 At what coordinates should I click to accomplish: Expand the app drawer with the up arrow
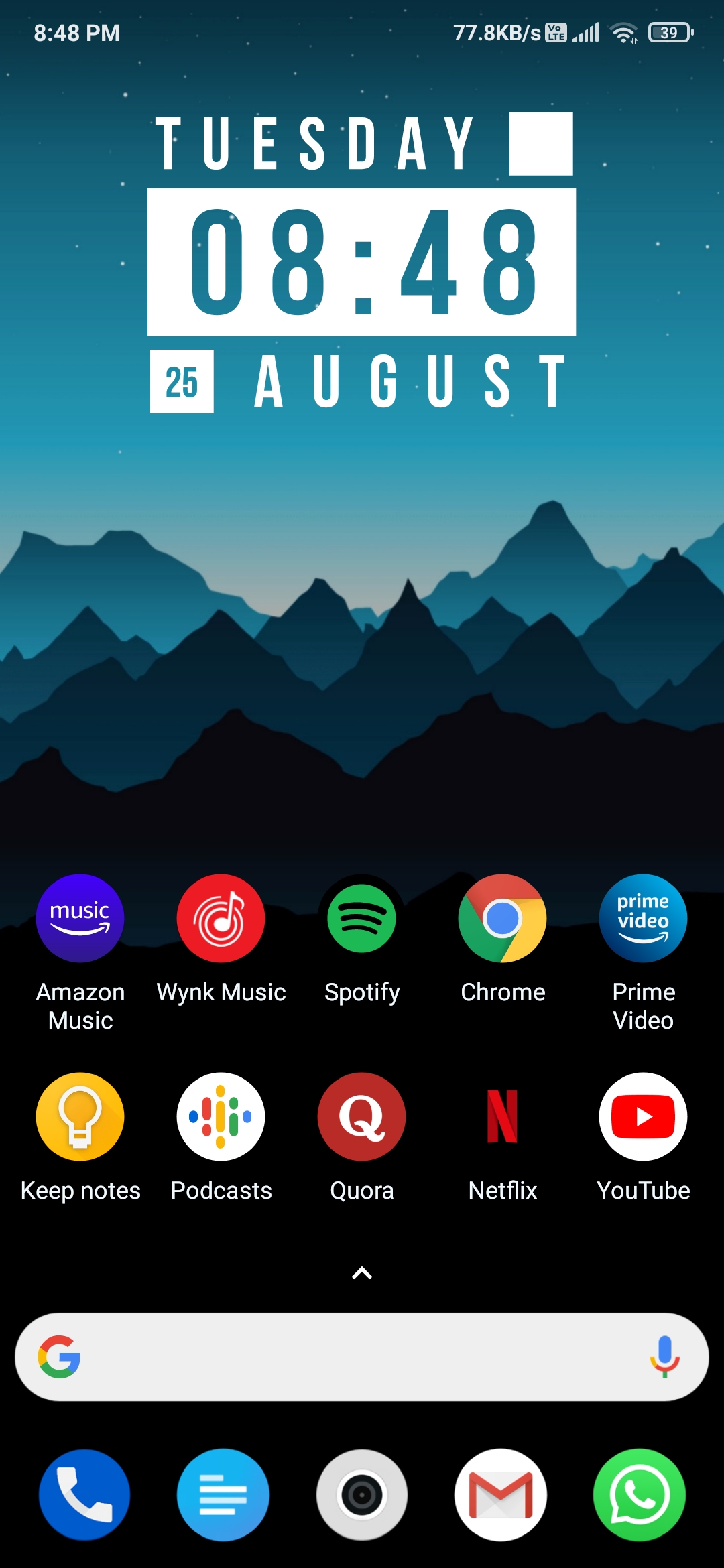tap(362, 1272)
